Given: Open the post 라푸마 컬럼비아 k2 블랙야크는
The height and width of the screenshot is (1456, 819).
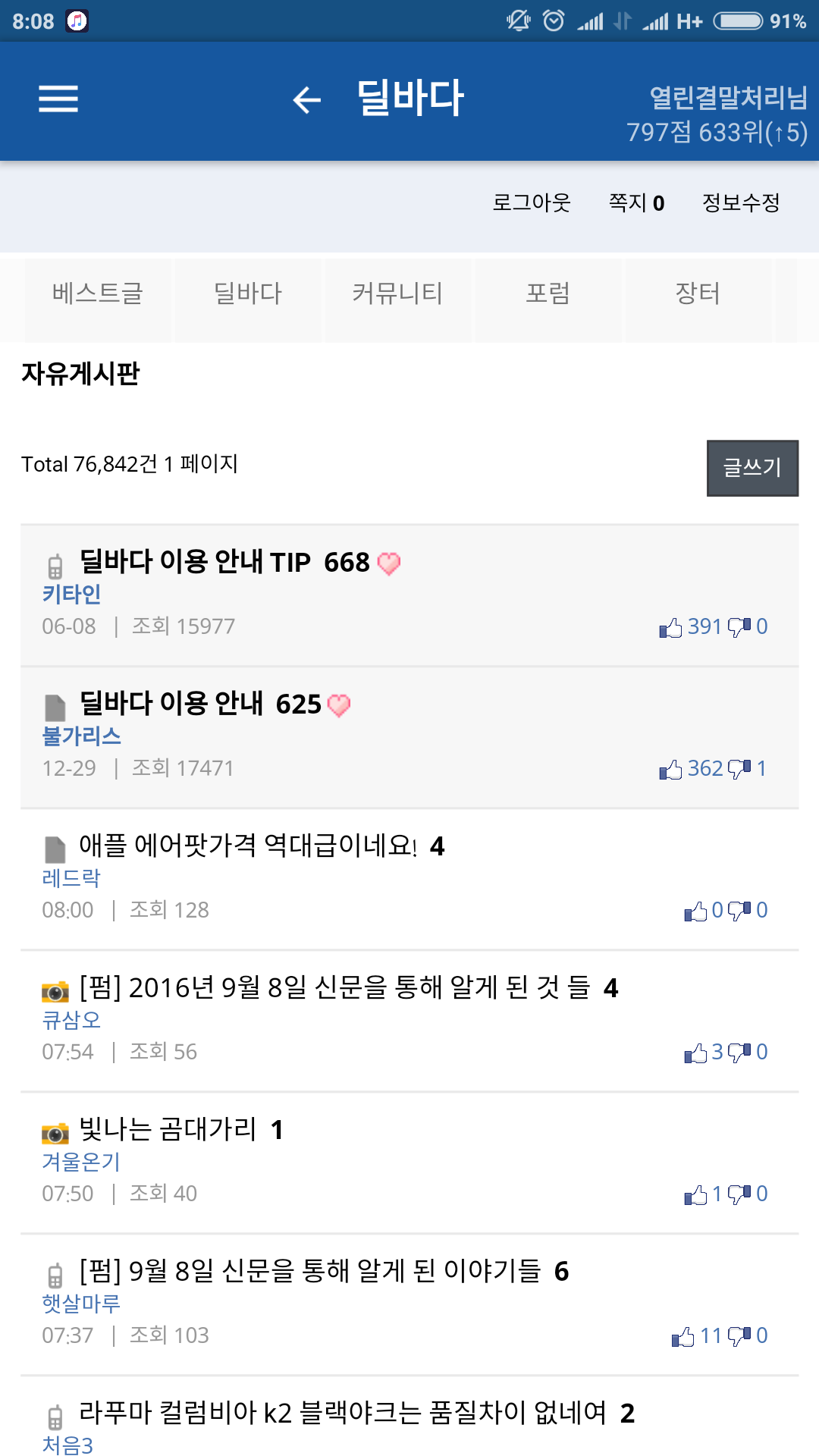Looking at the screenshot, I should [343, 1413].
